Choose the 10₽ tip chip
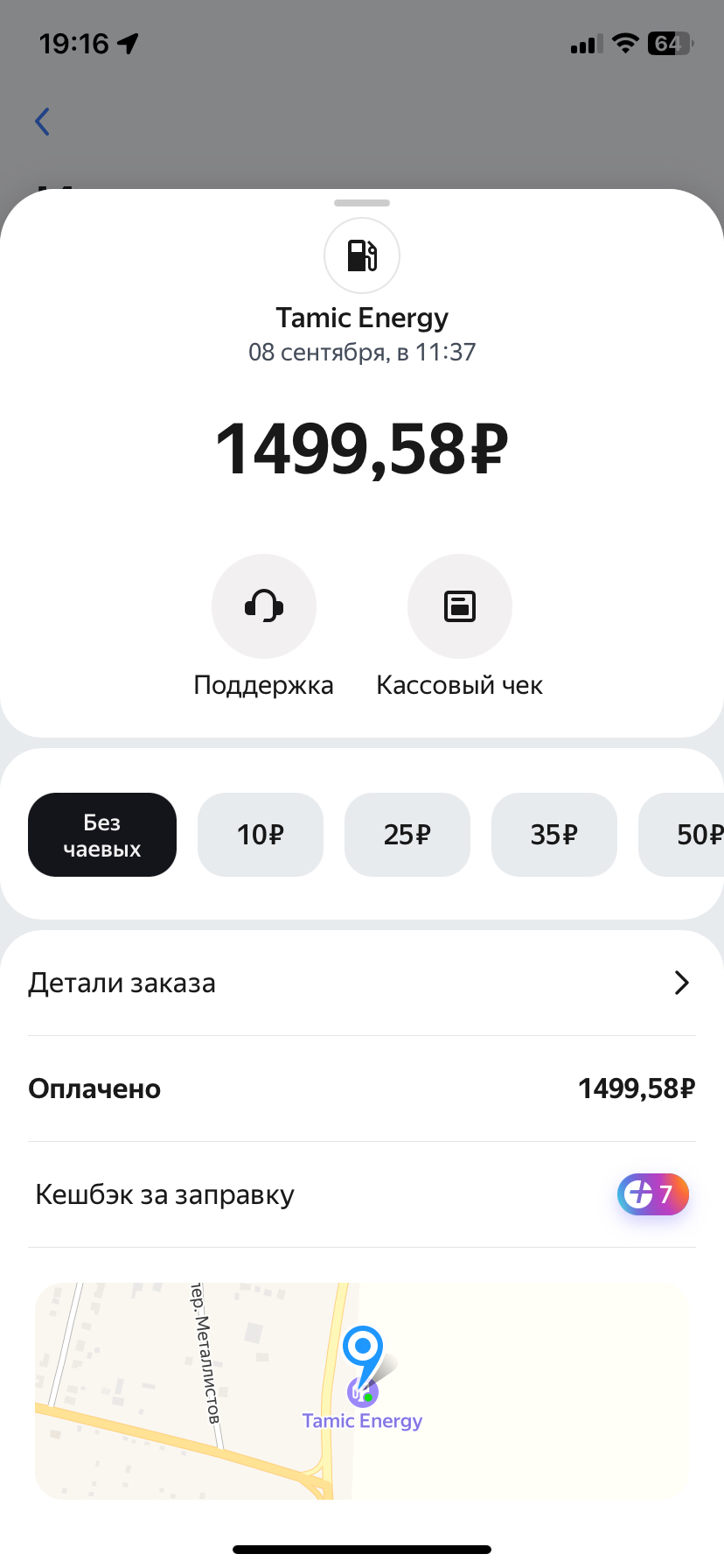The height and width of the screenshot is (1568, 724). click(x=261, y=835)
